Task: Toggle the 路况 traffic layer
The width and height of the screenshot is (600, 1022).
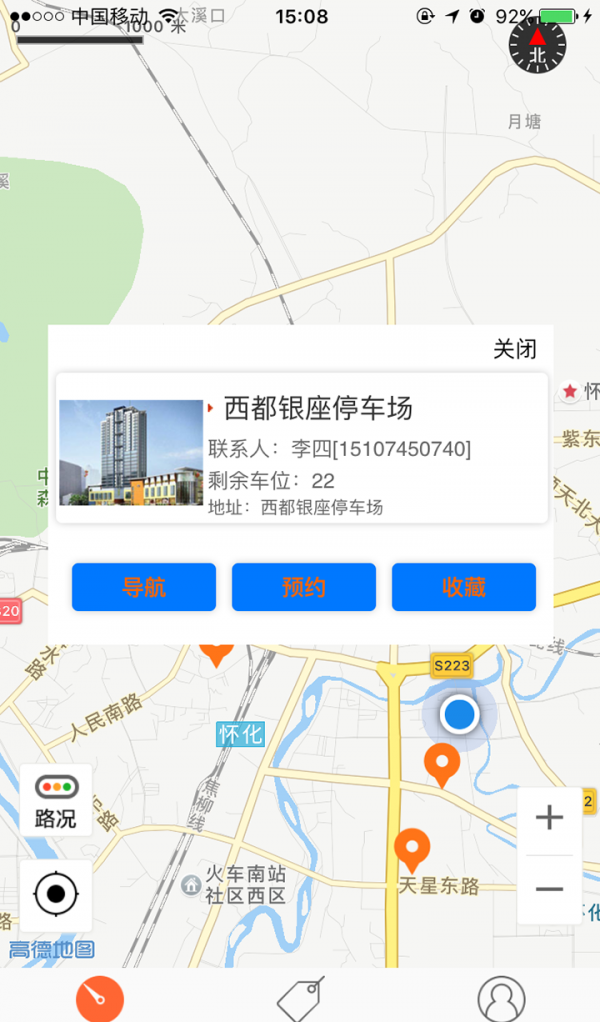Action: point(56,800)
